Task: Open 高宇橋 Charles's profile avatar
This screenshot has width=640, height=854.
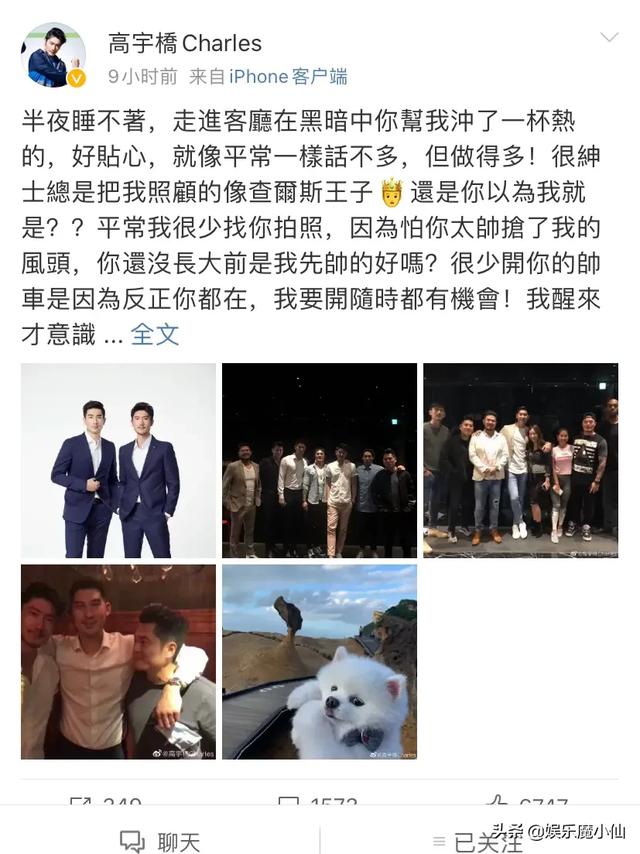Action: [x=53, y=56]
